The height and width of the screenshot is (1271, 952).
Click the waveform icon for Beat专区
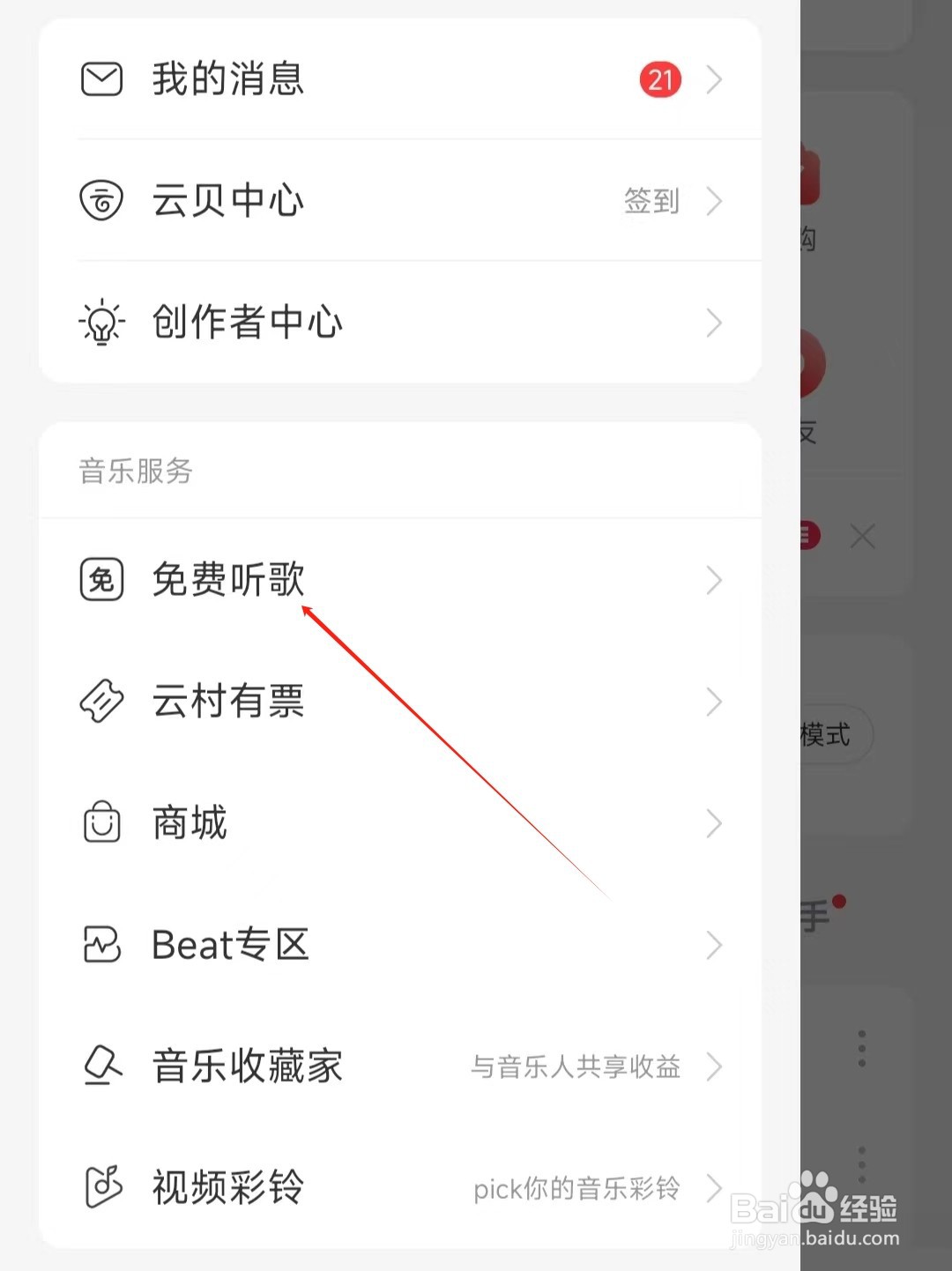100,945
